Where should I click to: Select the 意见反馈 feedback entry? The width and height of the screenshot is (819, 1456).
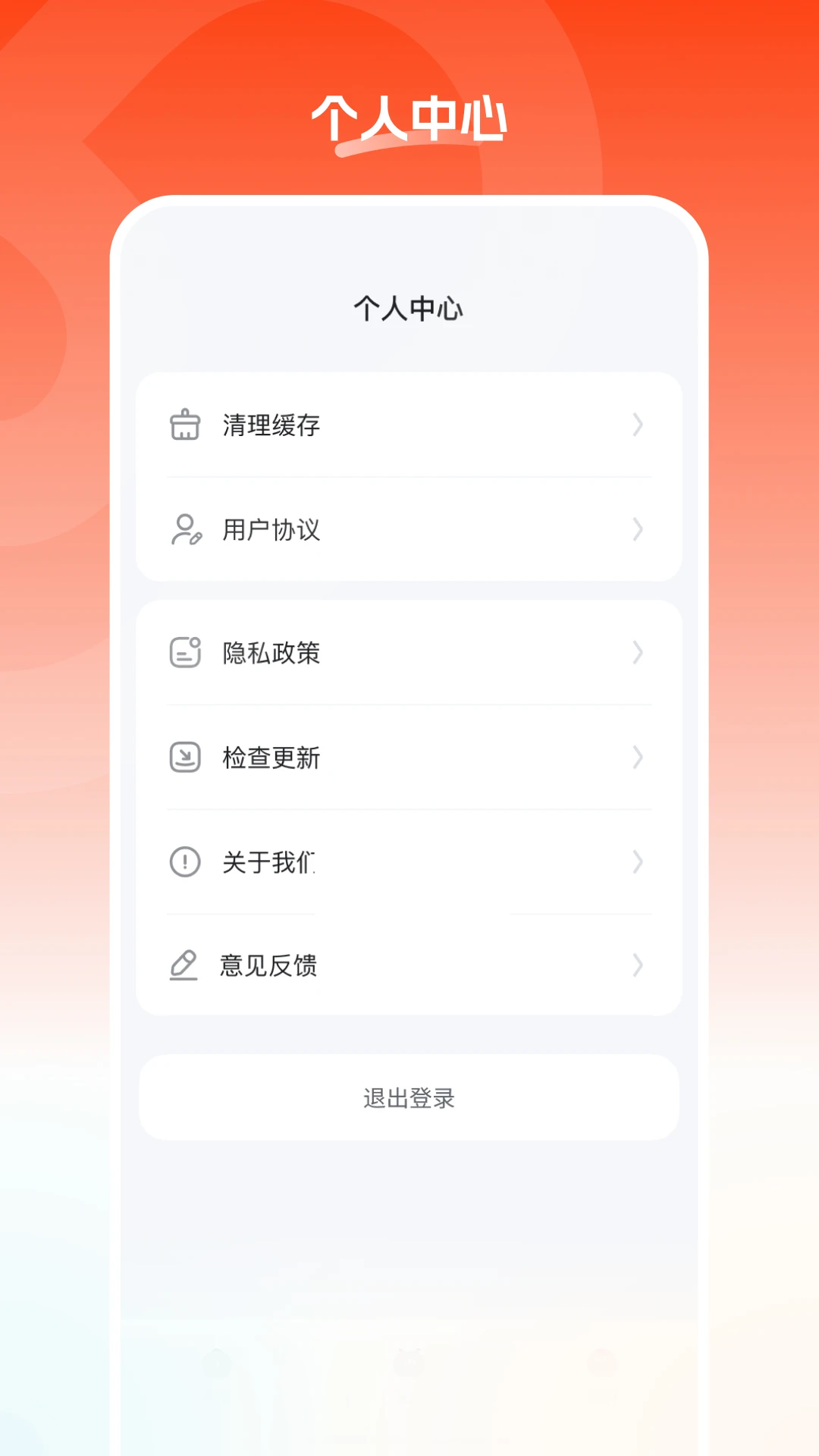point(269,966)
